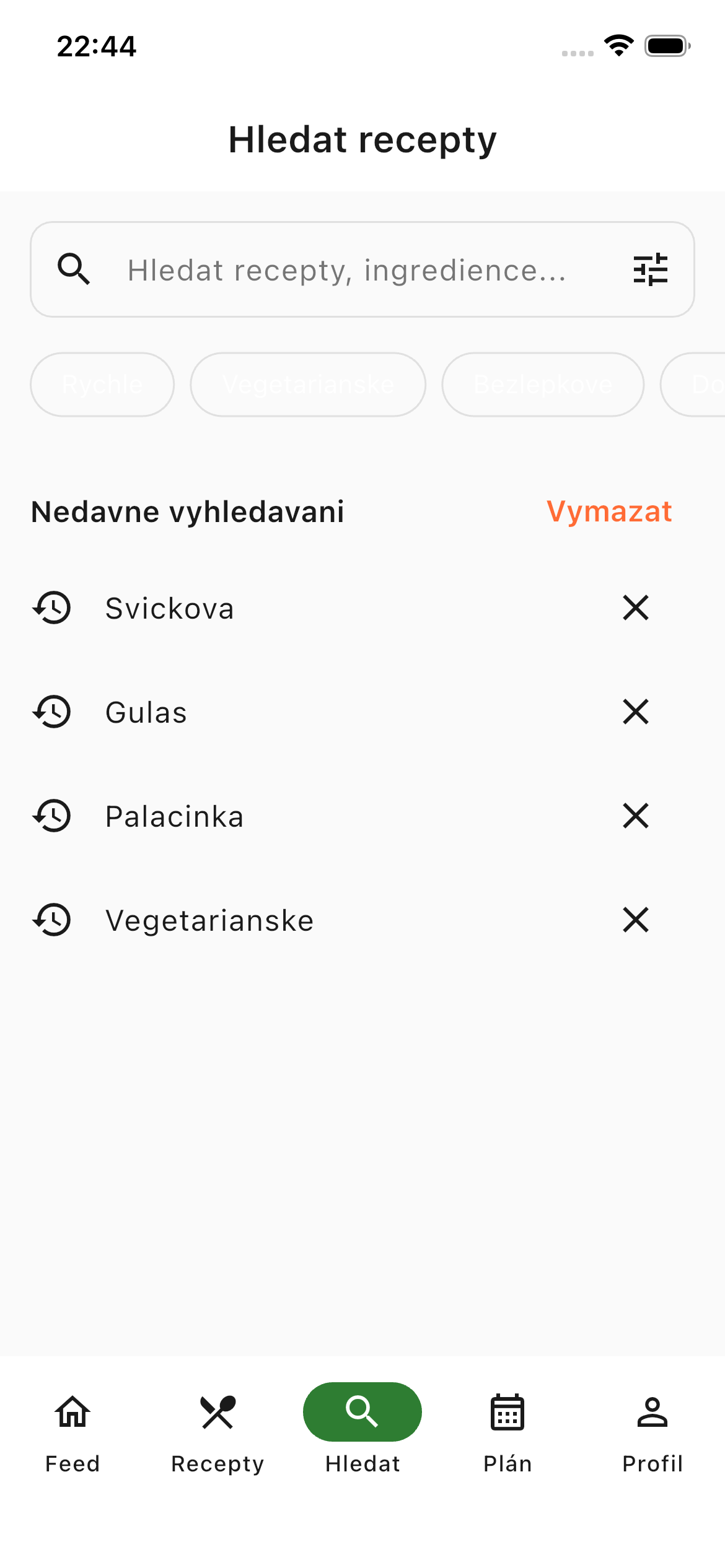Viewport: 725px width, 1568px height.
Task: Delete Vegetarianske from recent searches
Action: pos(635,920)
